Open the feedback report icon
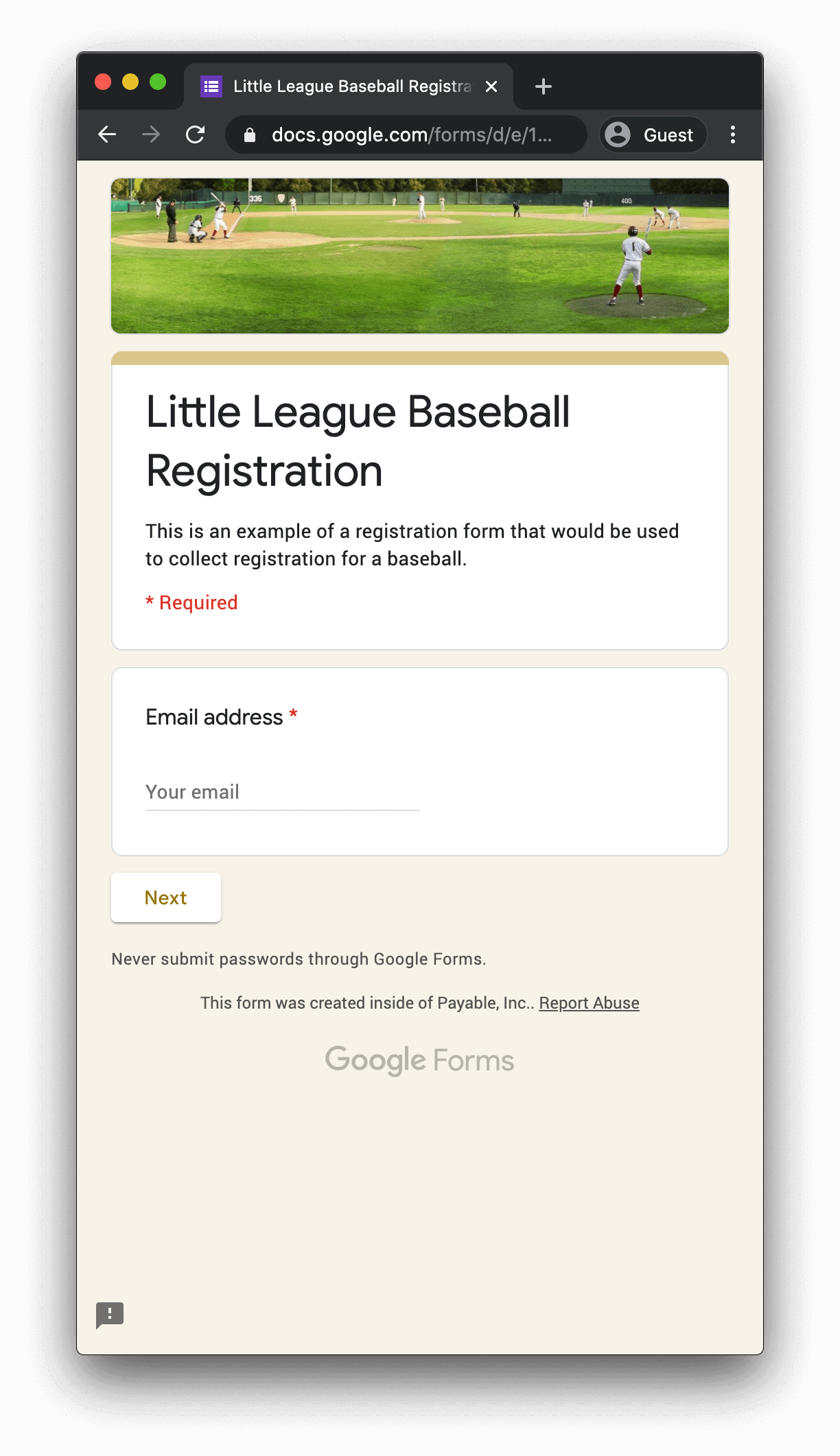Viewport: 840px width, 1456px height. [x=110, y=1315]
